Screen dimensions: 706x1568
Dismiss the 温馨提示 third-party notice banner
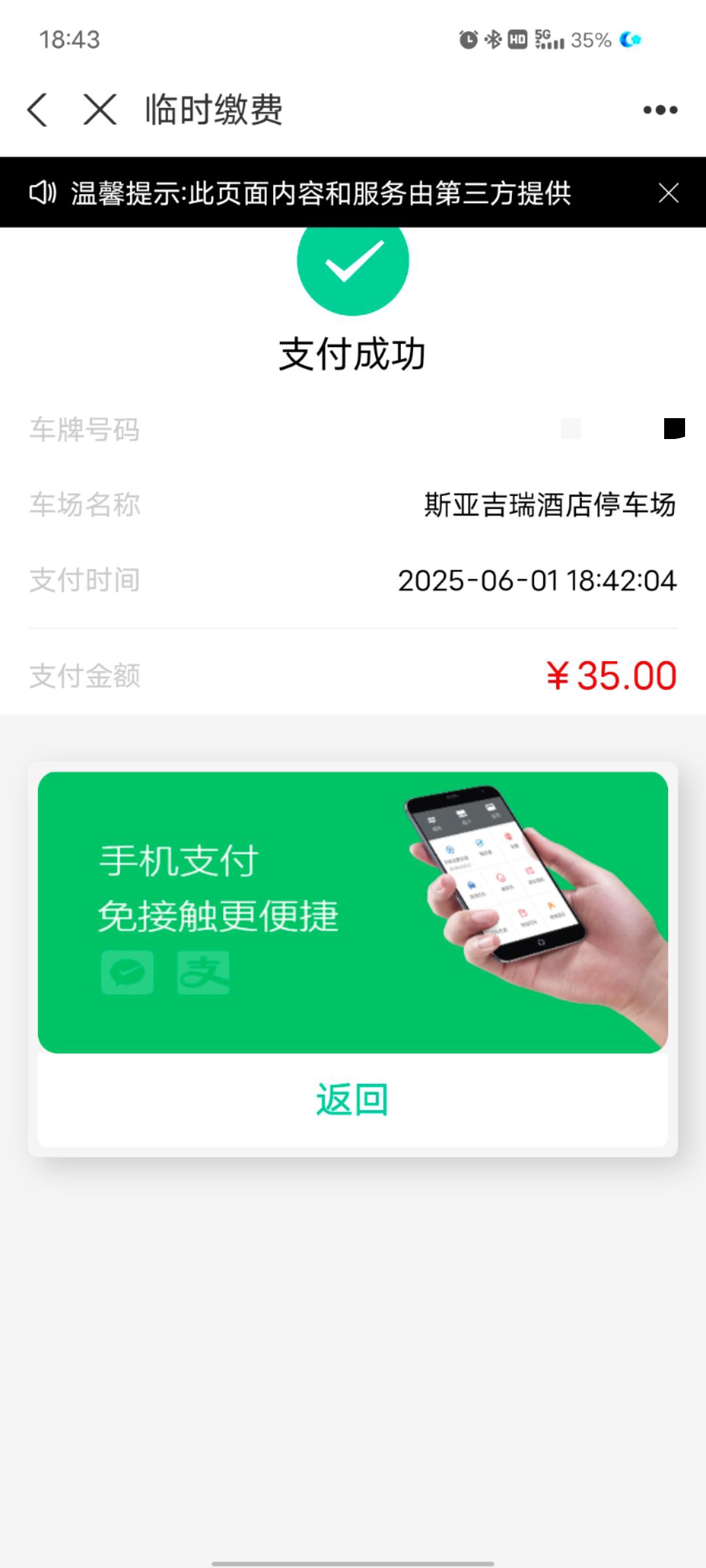coord(668,193)
